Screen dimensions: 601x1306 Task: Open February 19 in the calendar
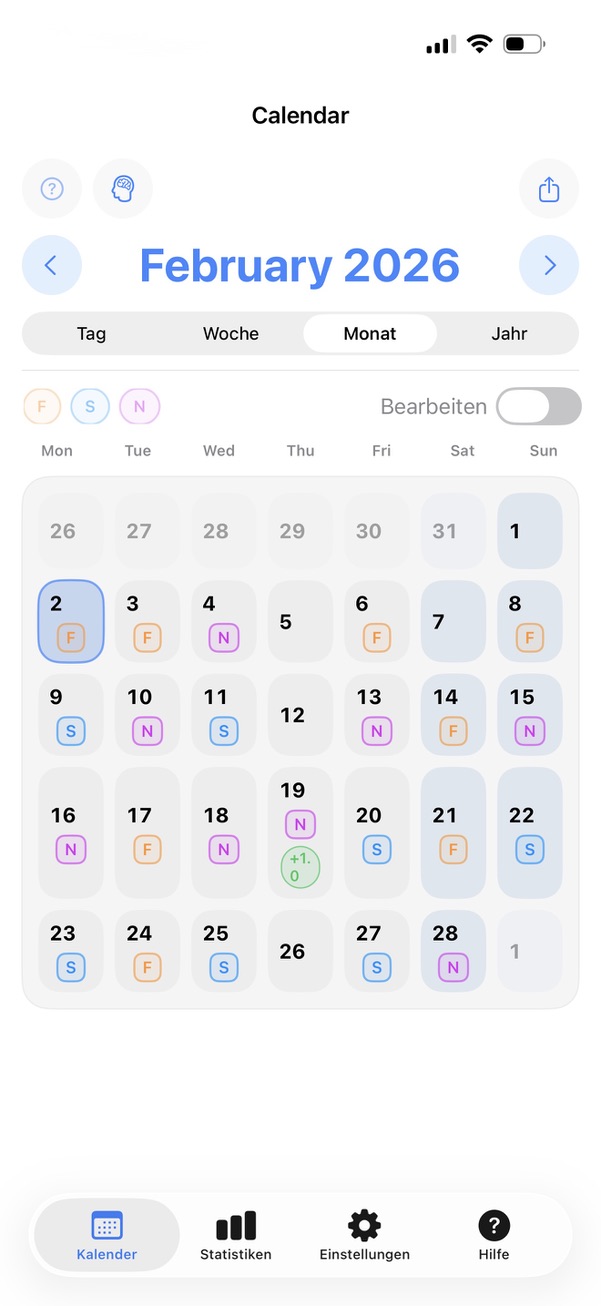pyautogui.click(x=300, y=832)
